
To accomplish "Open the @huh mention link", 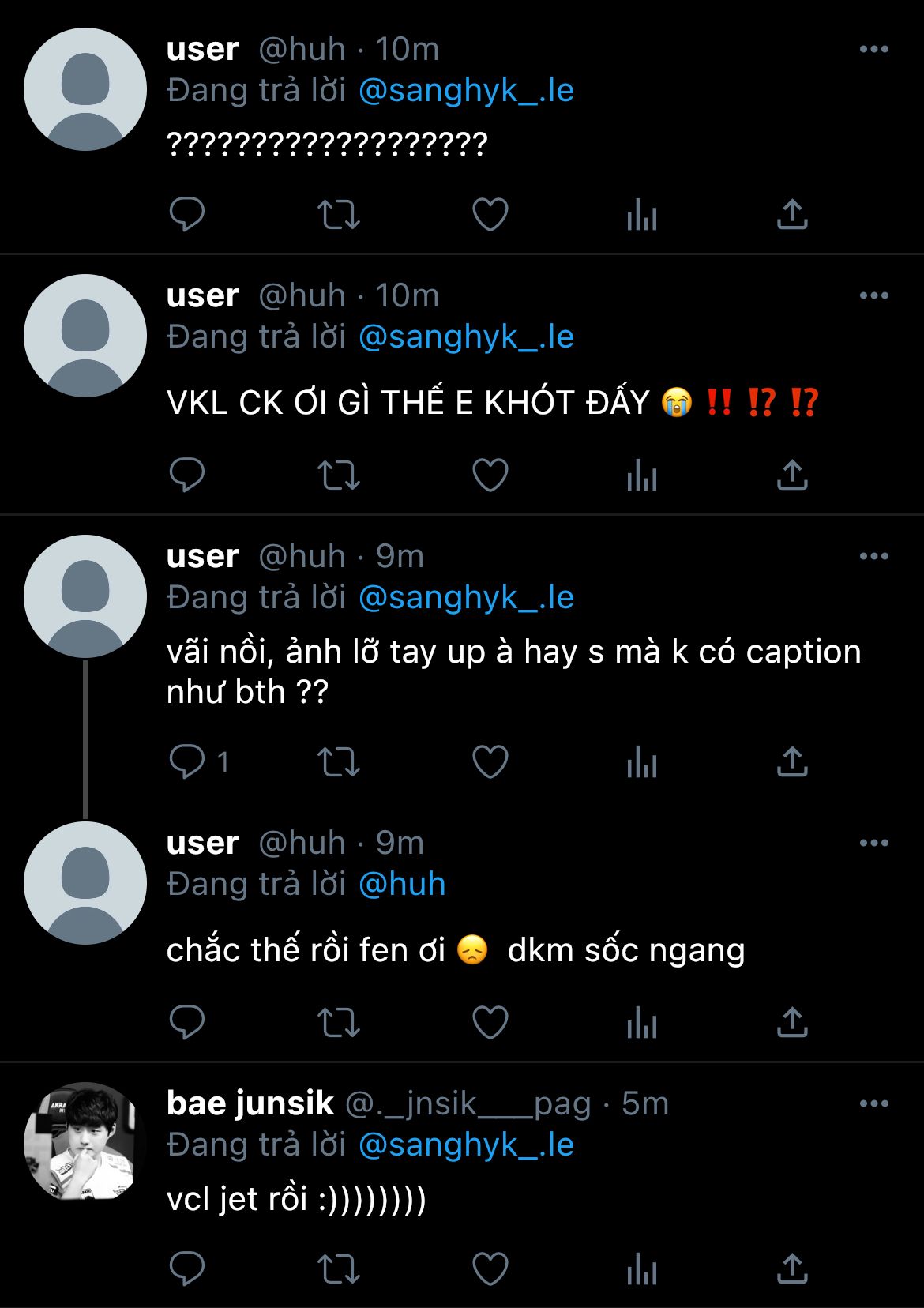I will 402,884.
